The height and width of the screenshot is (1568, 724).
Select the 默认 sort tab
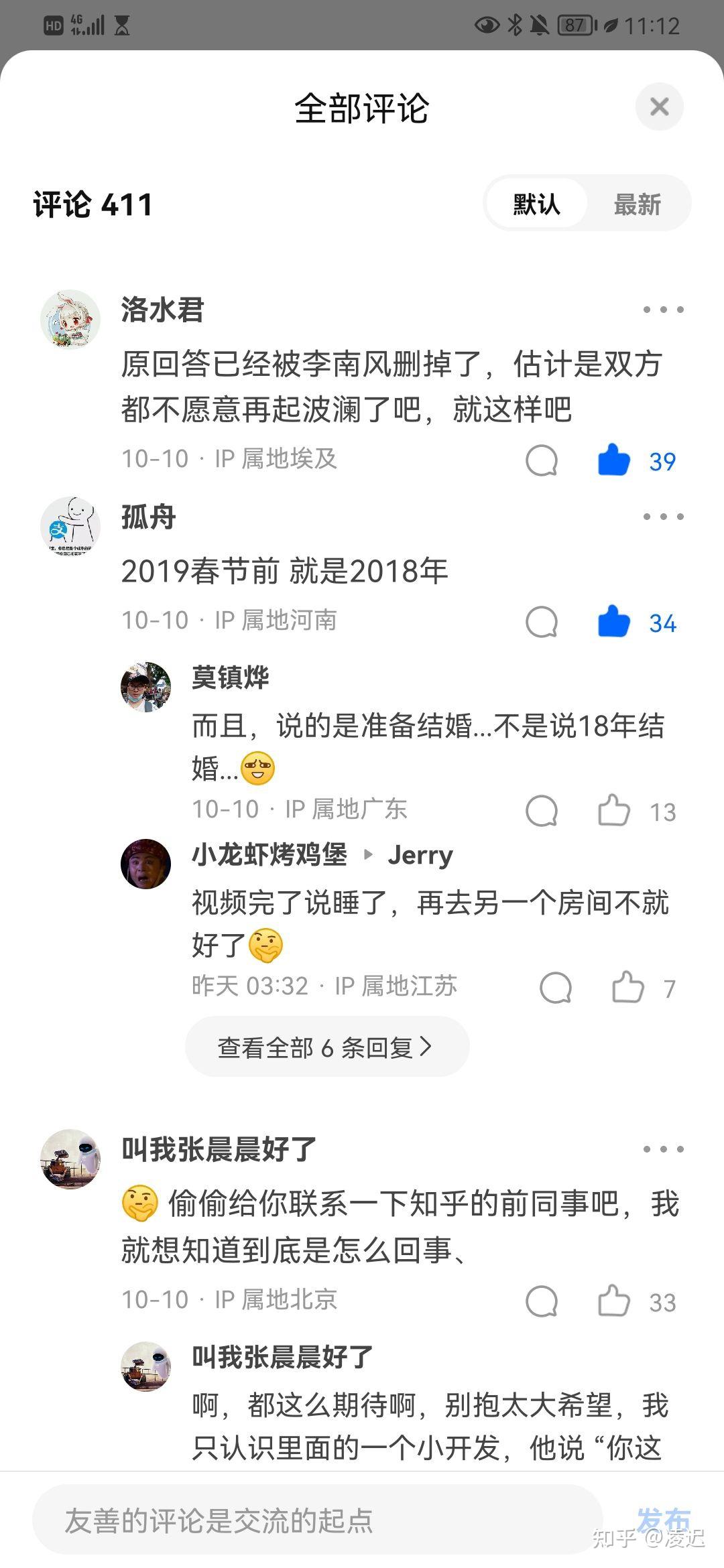pos(536,204)
